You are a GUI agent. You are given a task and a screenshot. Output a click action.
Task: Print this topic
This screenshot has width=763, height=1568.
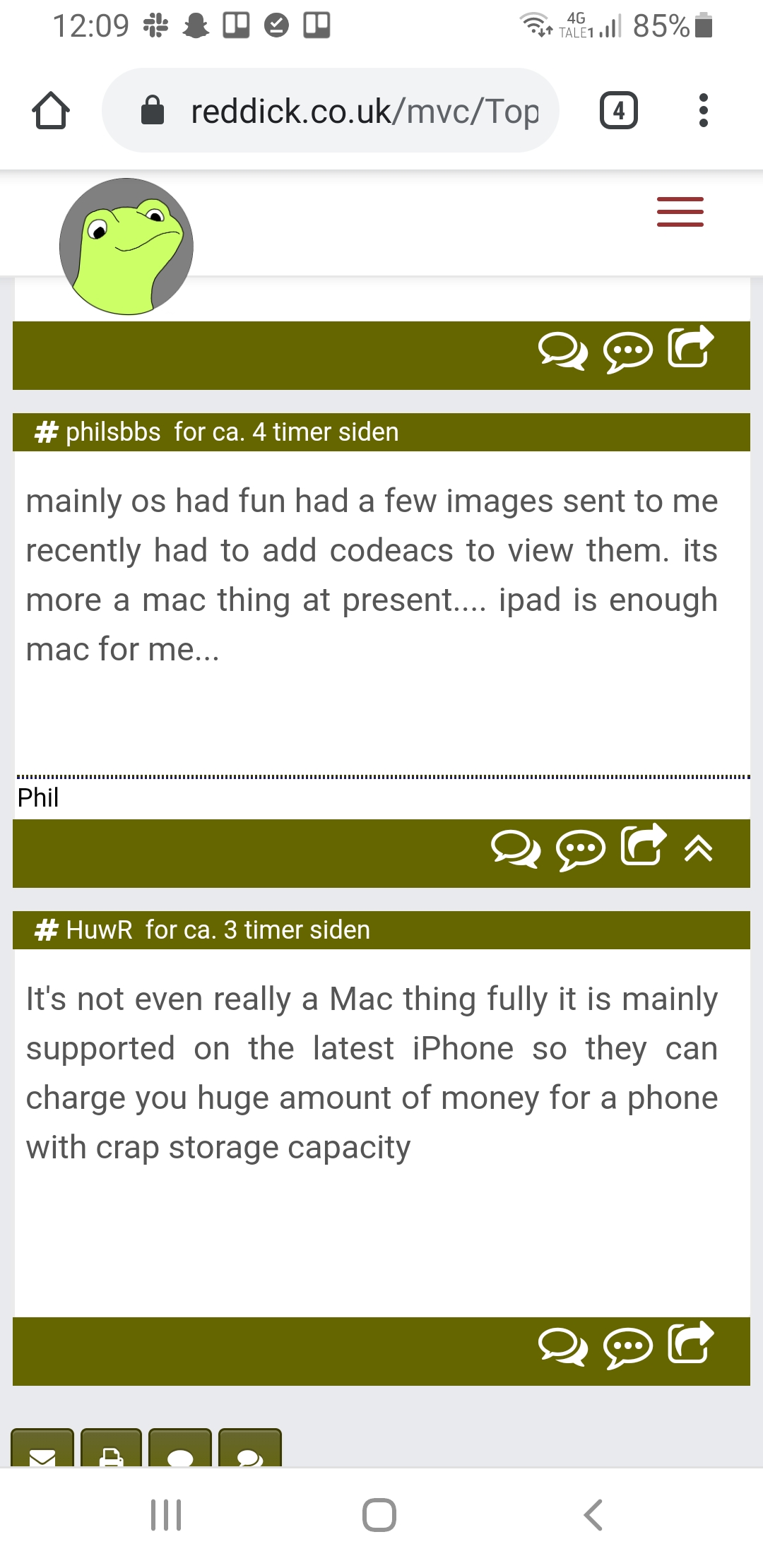pos(111,1452)
